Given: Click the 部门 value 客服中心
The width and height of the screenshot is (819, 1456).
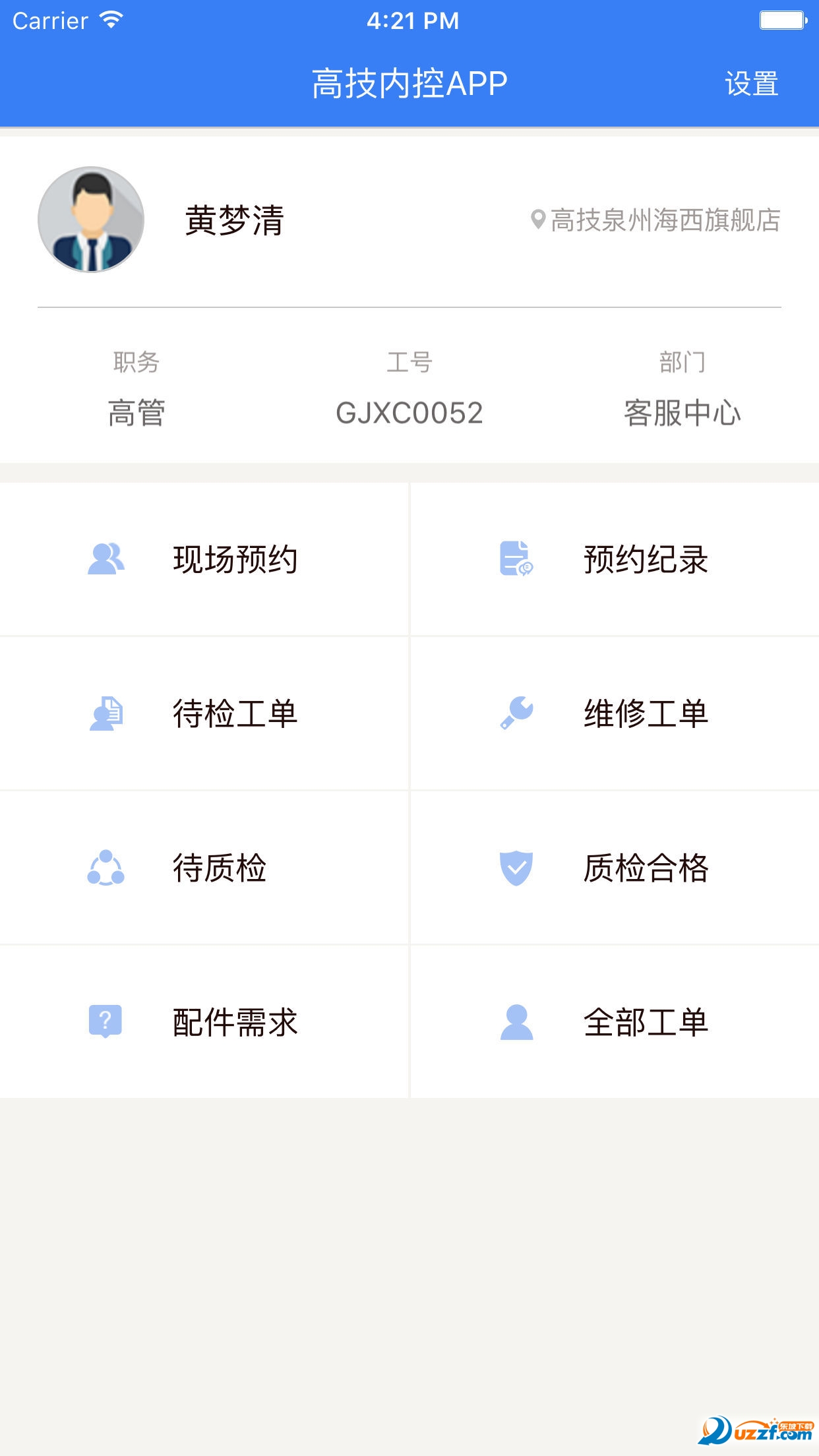Looking at the screenshot, I should (682, 412).
